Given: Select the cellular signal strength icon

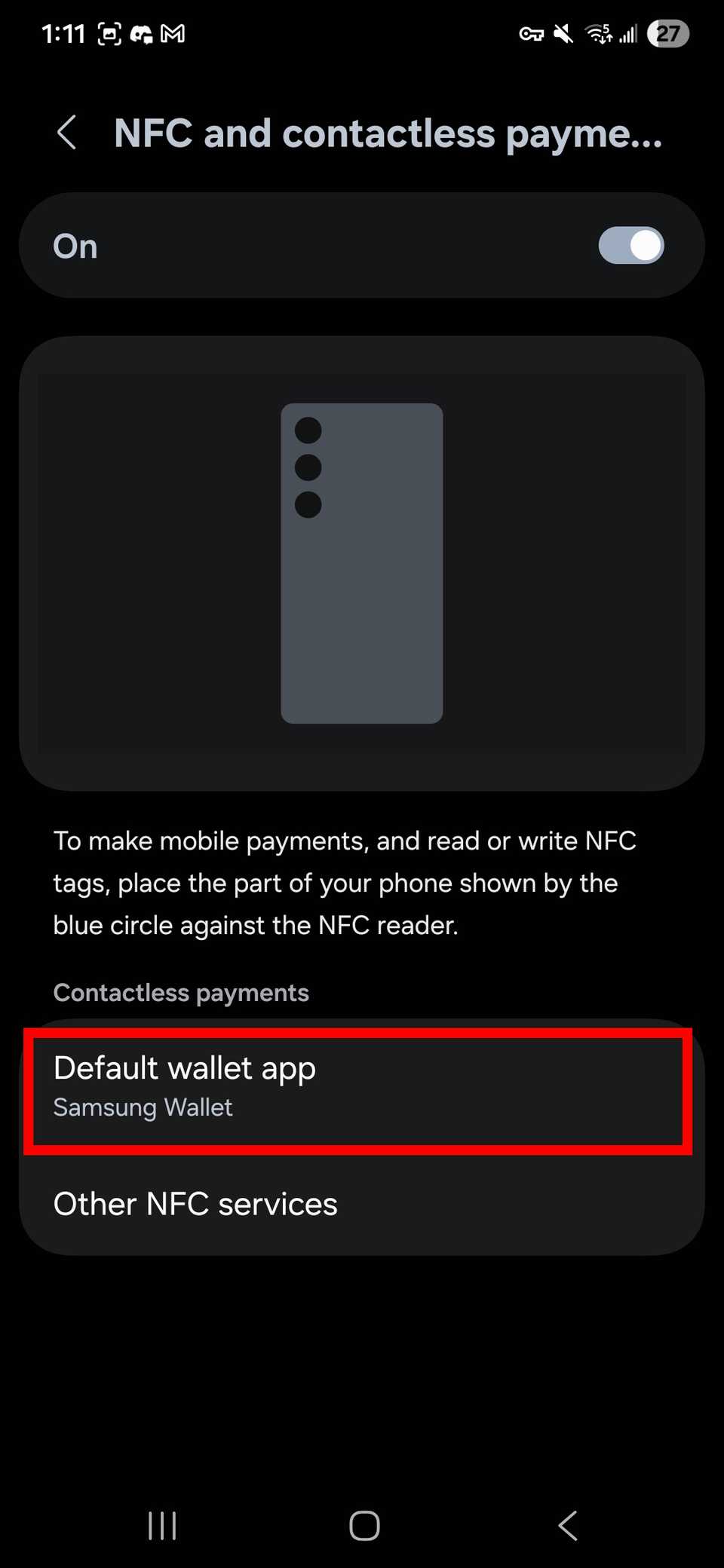Looking at the screenshot, I should coord(630,35).
